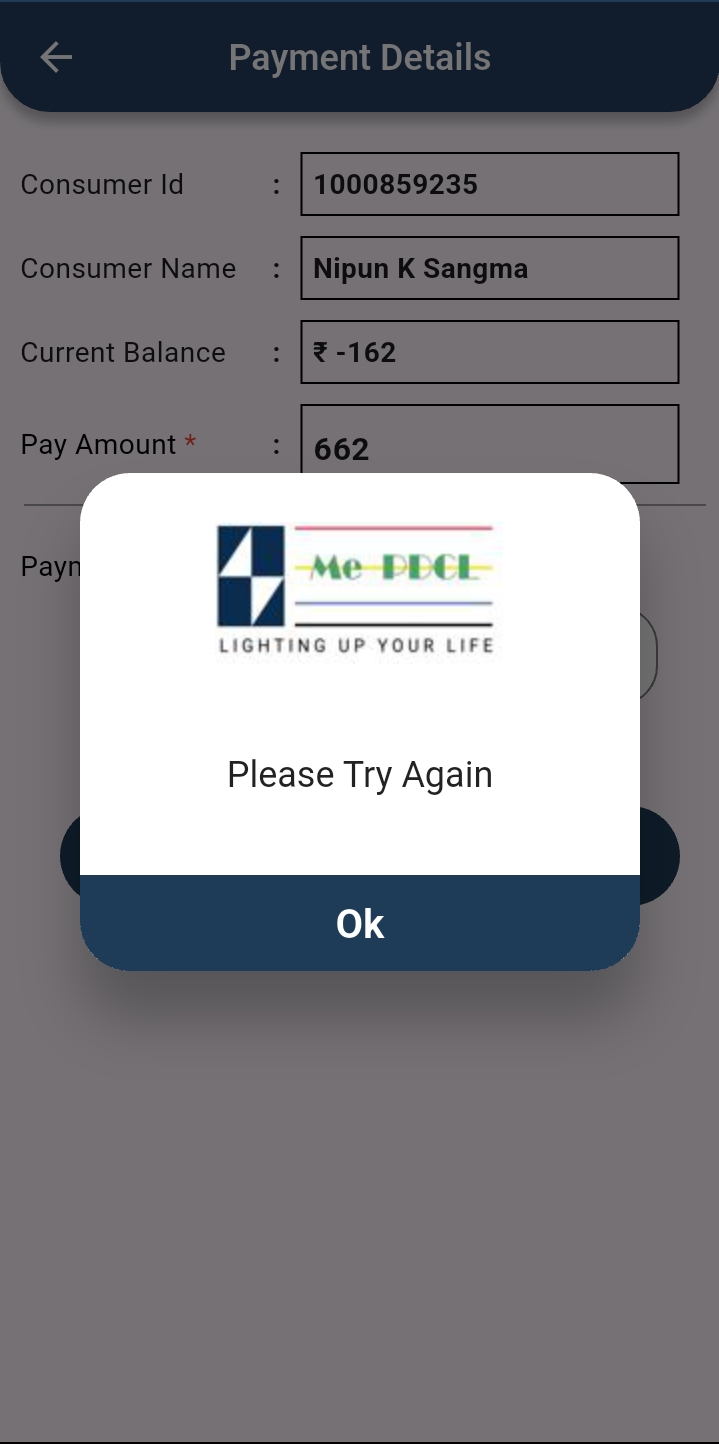This screenshot has width=719, height=1444.
Task: Dismiss the dialog with Ok
Action: point(360,923)
